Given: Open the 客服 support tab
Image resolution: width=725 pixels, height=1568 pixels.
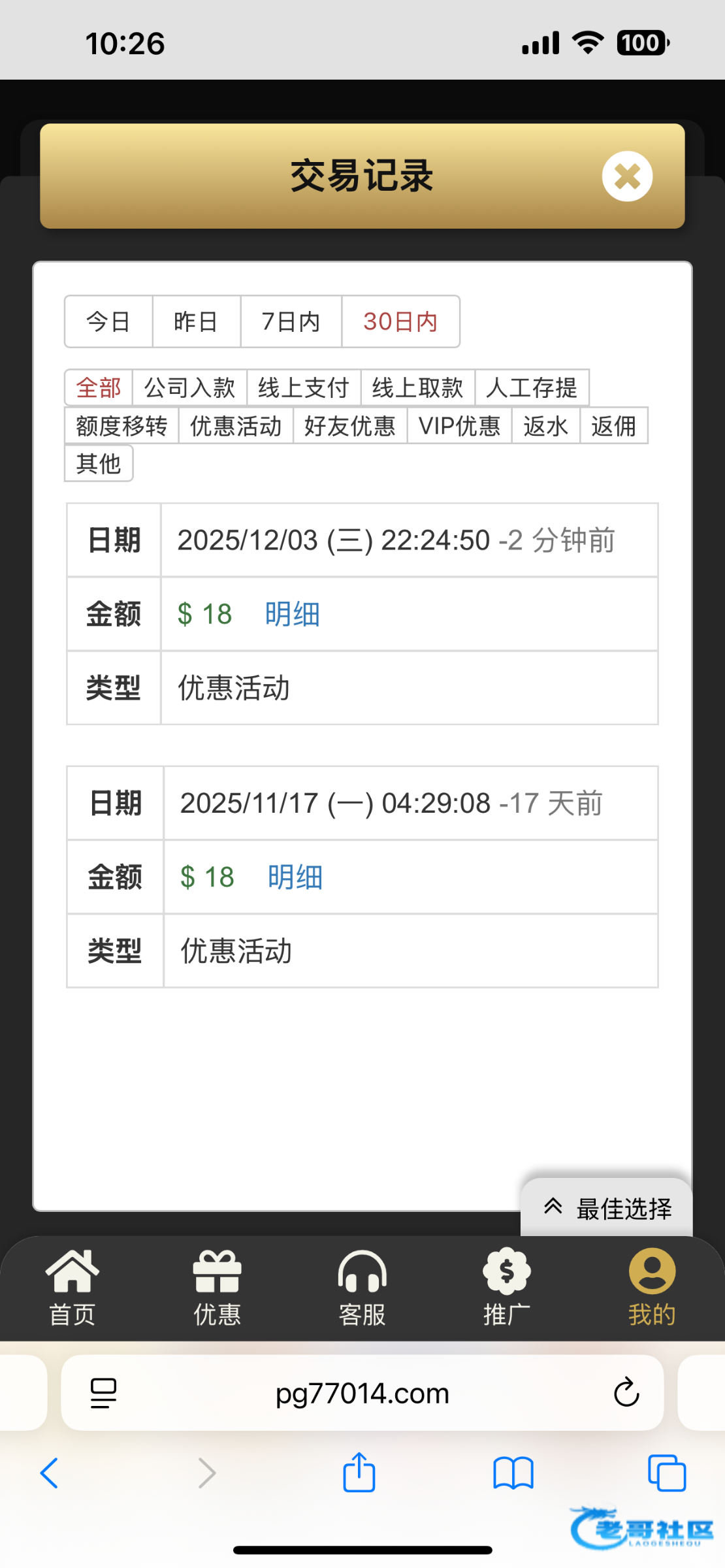Looking at the screenshot, I should pyautogui.click(x=362, y=1287).
